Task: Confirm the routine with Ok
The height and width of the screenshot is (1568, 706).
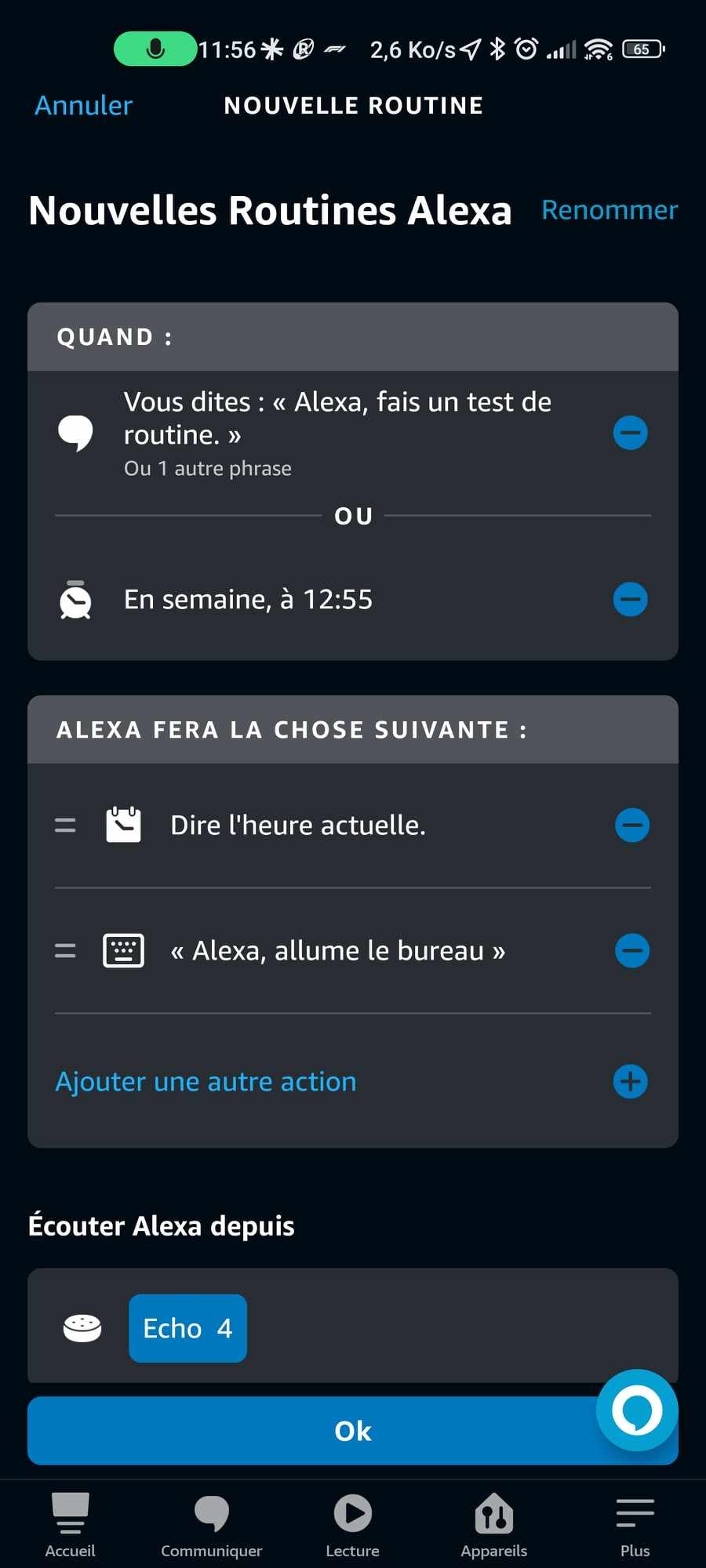Action: 353,1431
